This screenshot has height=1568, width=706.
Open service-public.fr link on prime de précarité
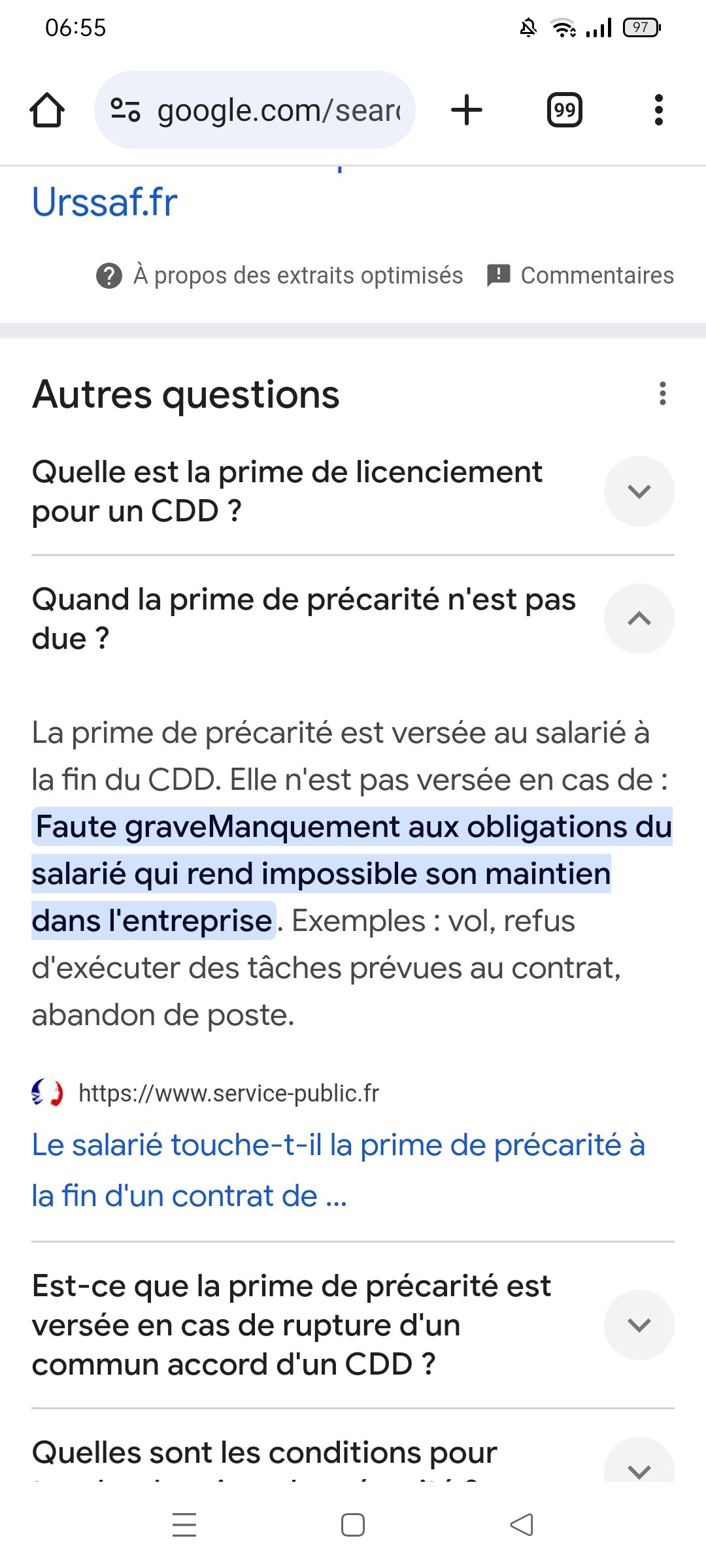[x=338, y=1170]
